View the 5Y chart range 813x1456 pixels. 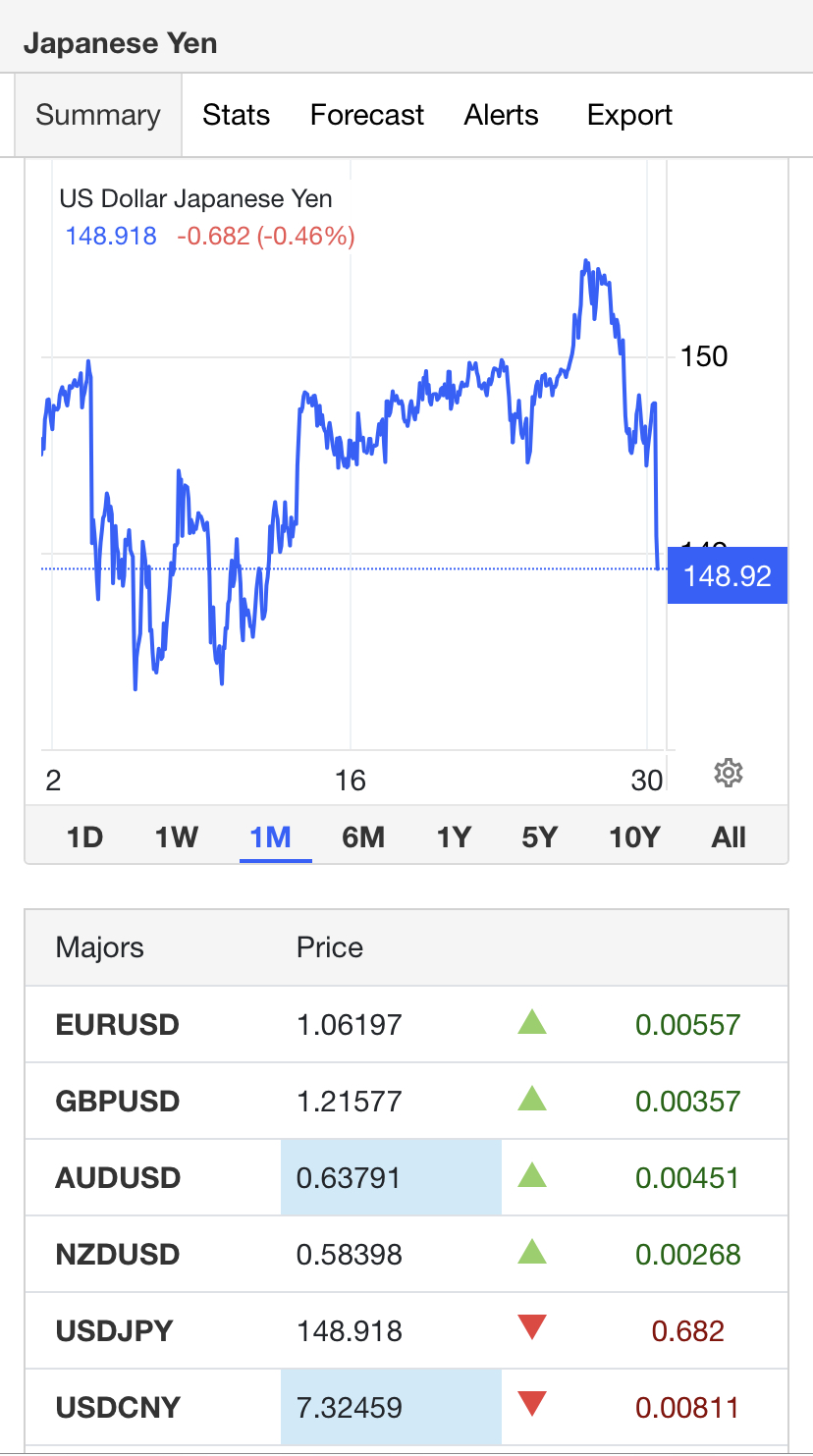click(540, 837)
